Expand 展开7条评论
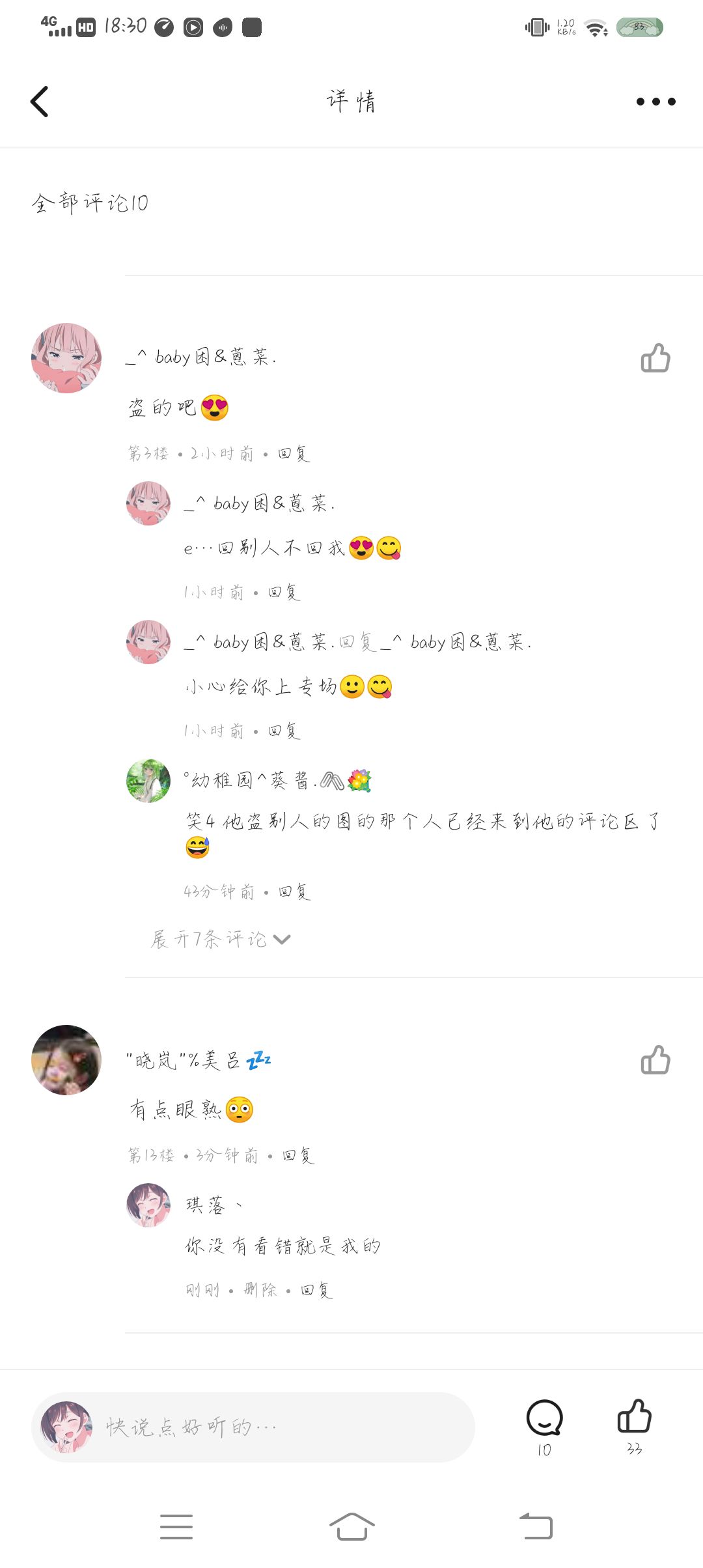The height and width of the screenshot is (1568, 703). 220,939
